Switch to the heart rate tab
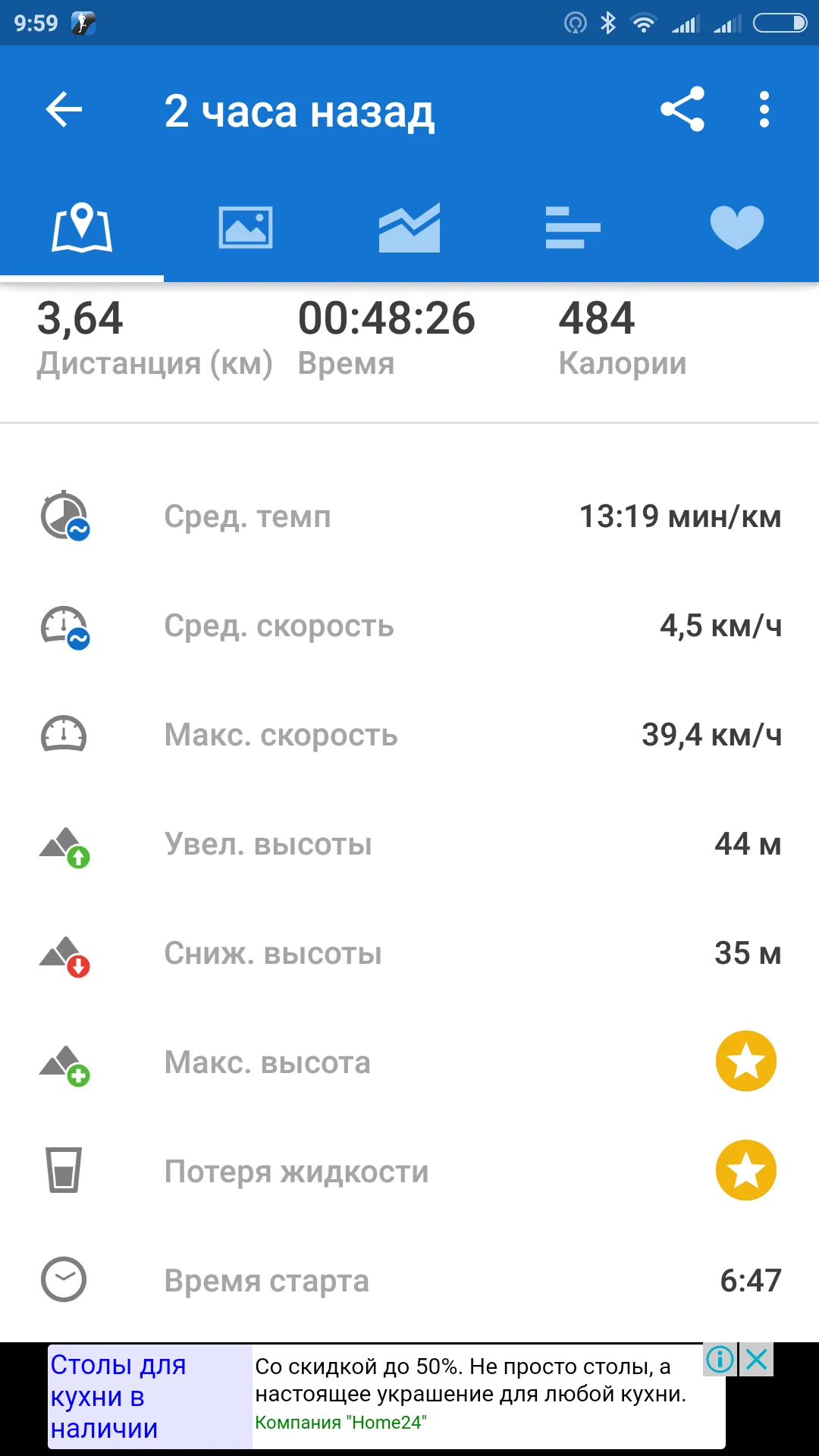Viewport: 819px width, 1456px height. (x=736, y=227)
